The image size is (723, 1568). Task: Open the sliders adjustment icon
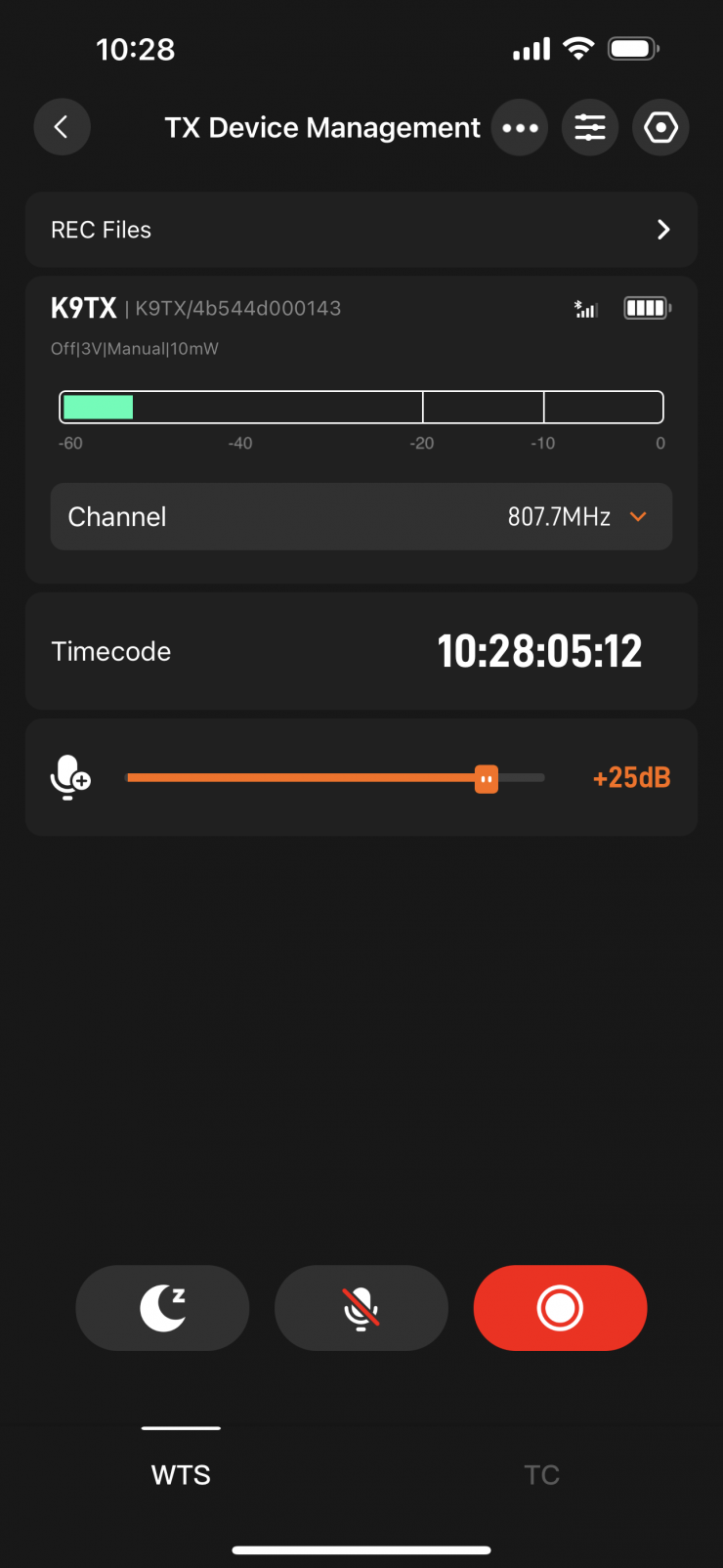(590, 128)
